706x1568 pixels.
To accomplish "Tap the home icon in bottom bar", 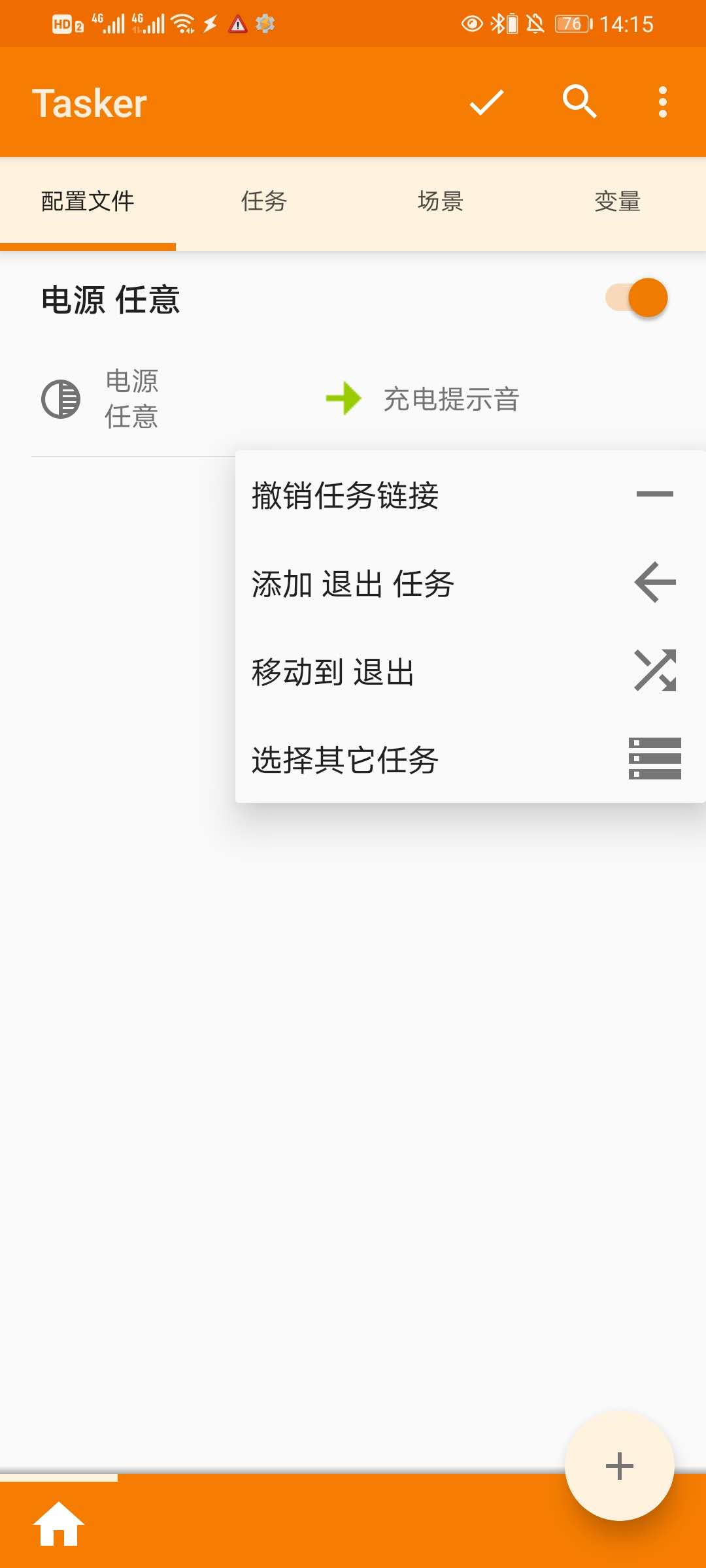I will pos(59,1524).
